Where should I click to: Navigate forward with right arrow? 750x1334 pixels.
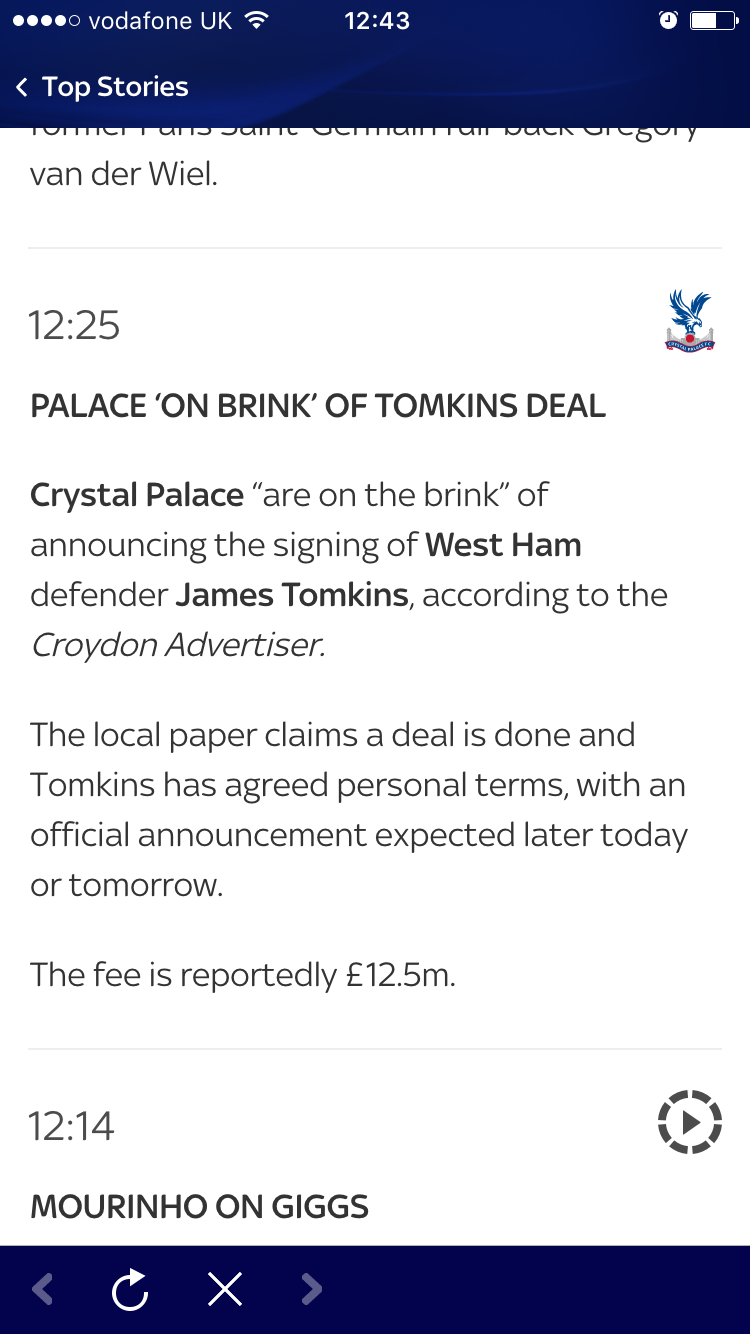coord(312,1290)
